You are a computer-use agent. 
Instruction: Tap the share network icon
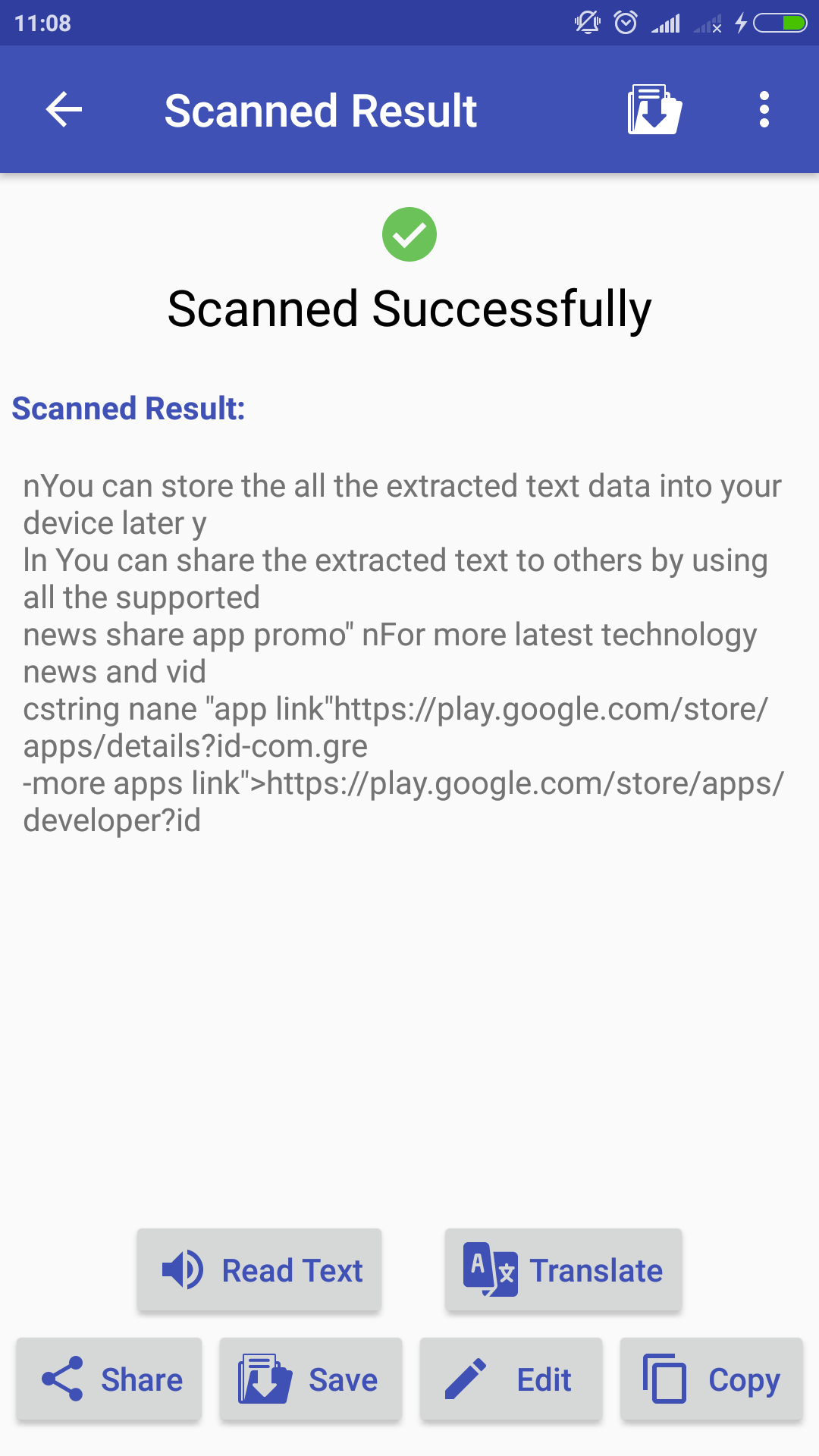(x=63, y=1379)
